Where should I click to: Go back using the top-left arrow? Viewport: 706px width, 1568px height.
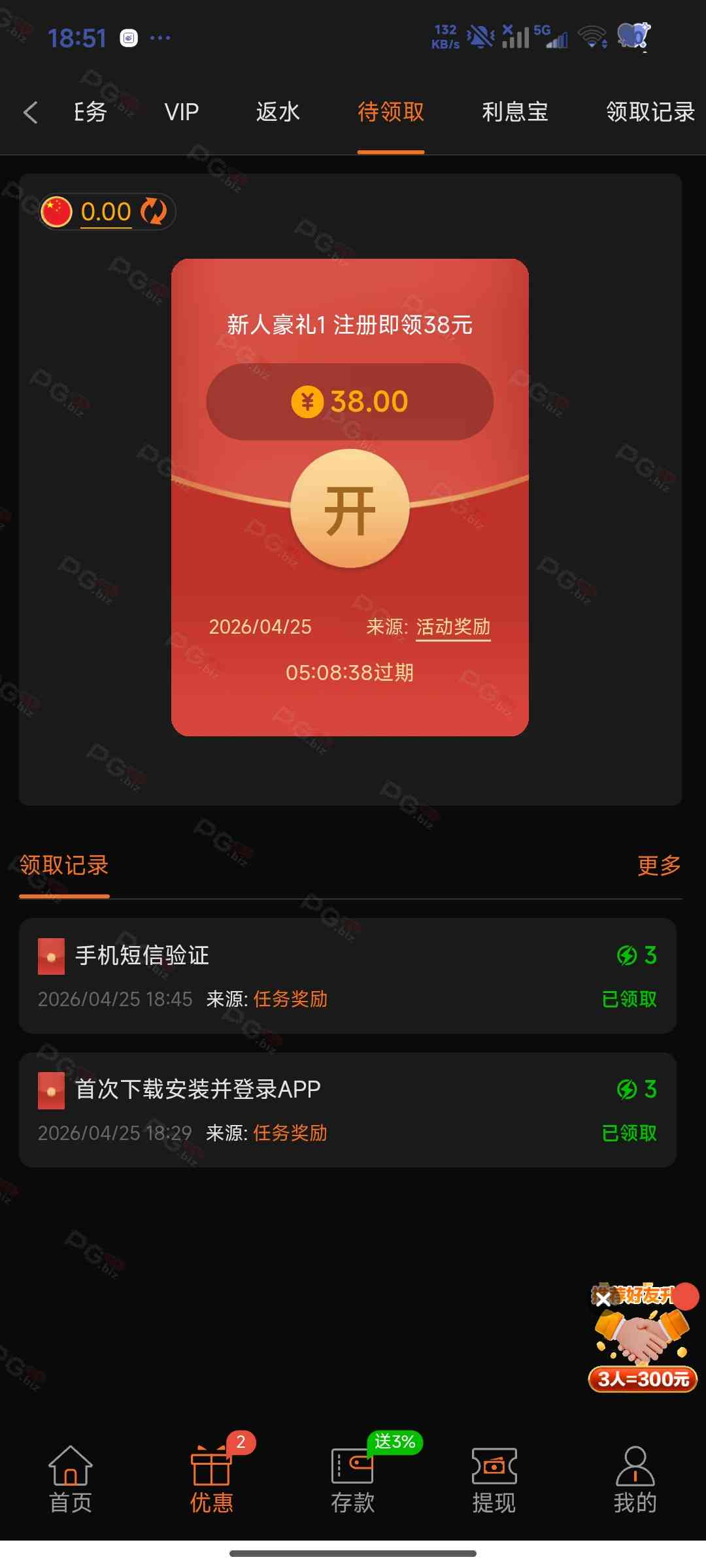[30, 112]
